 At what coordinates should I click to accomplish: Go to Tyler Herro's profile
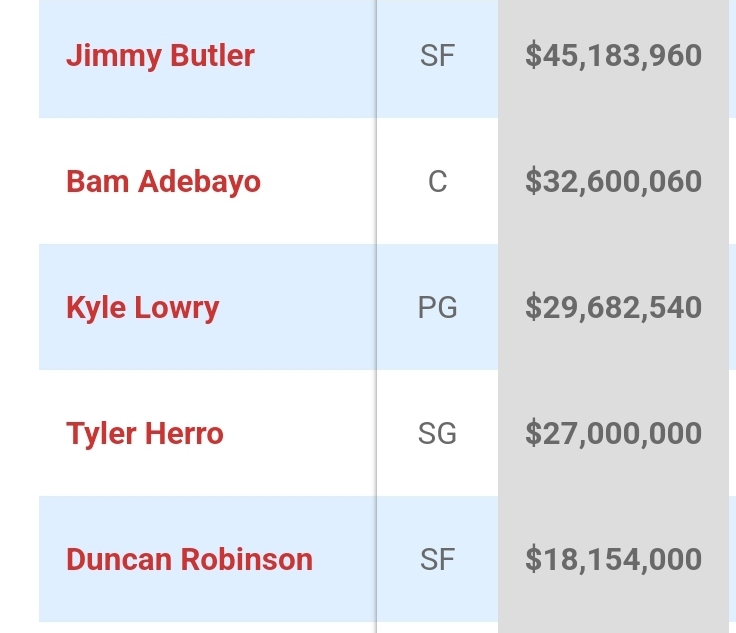(145, 433)
